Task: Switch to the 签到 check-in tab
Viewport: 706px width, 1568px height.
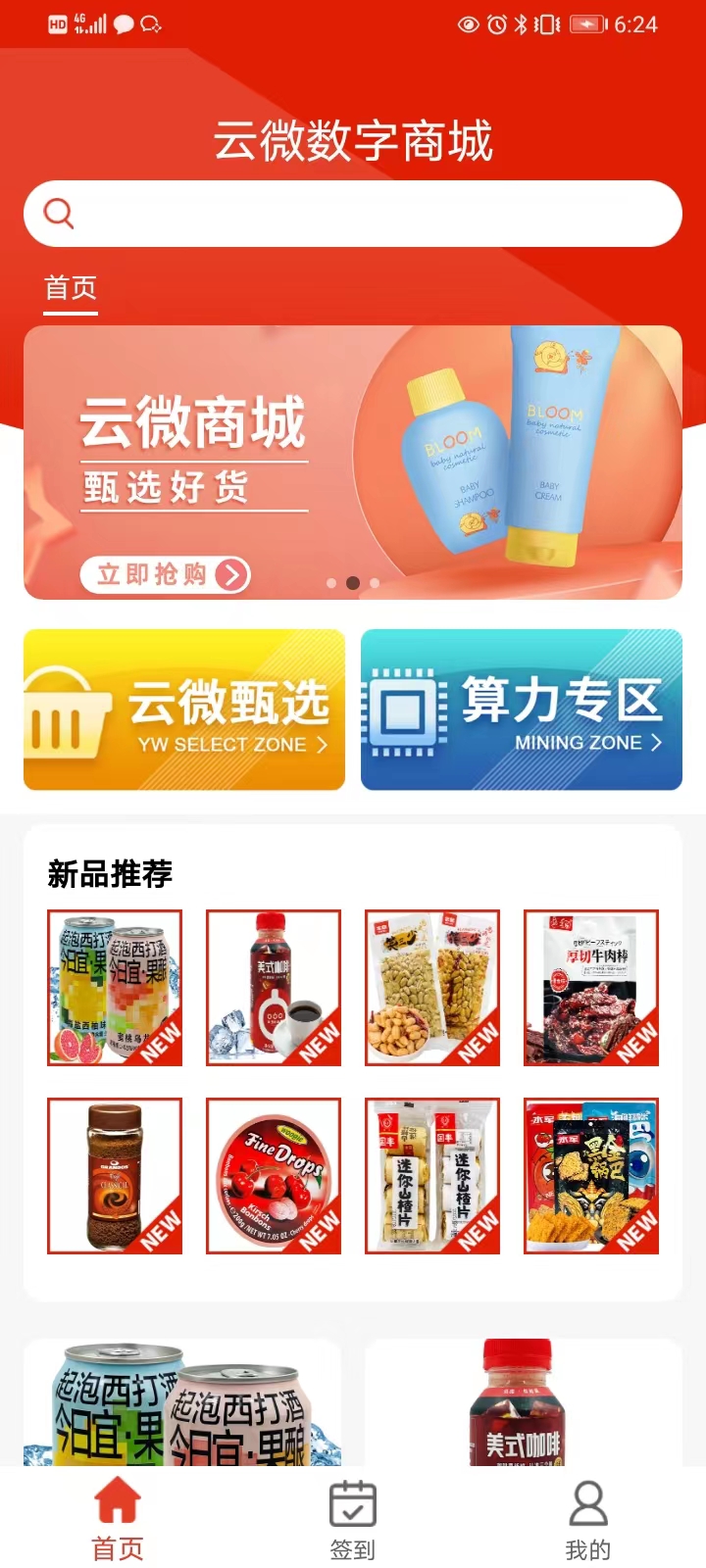Action: [353, 1520]
